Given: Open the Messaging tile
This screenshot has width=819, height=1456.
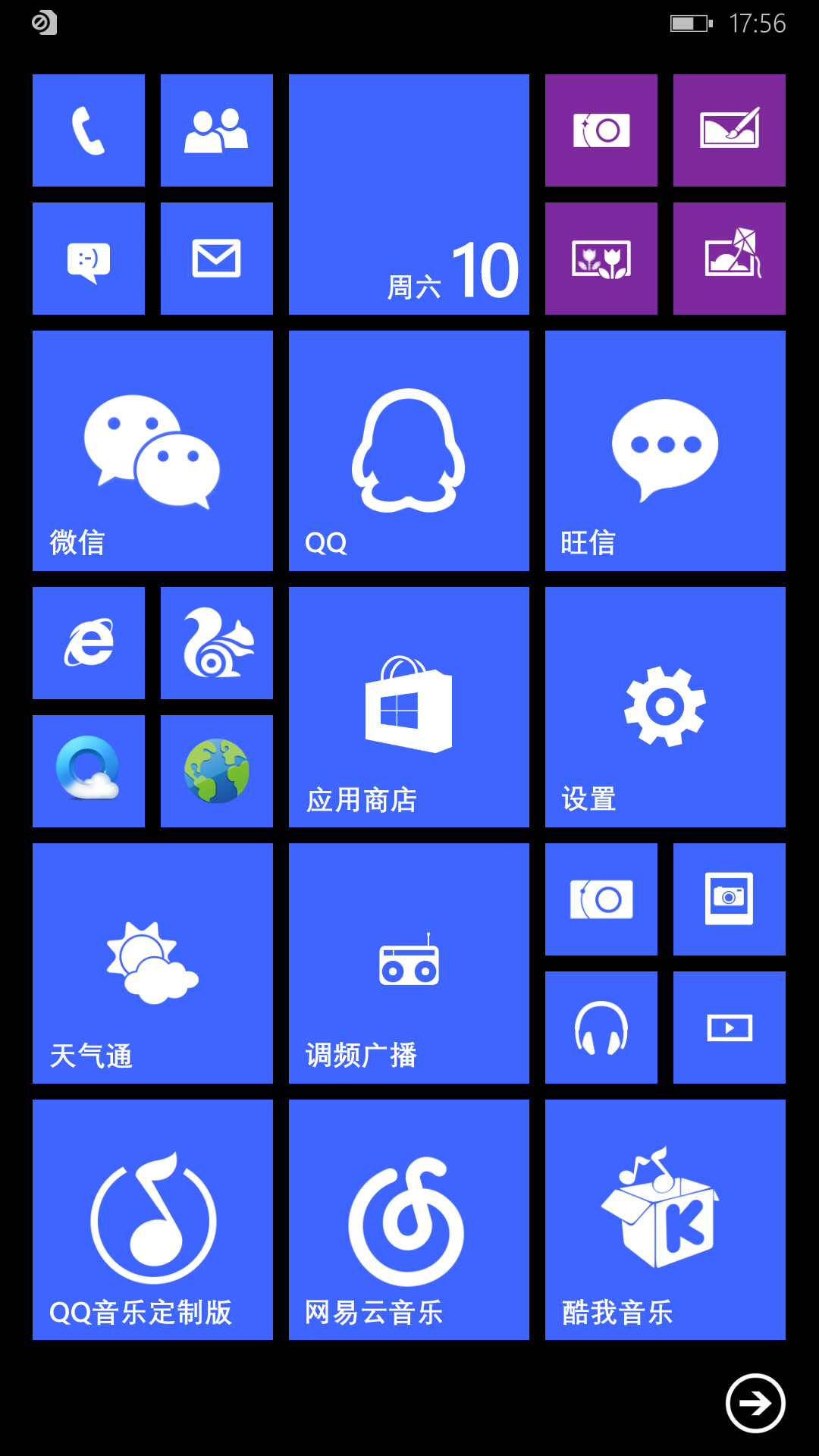Looking at the screenshot, I should click(89, 259).
